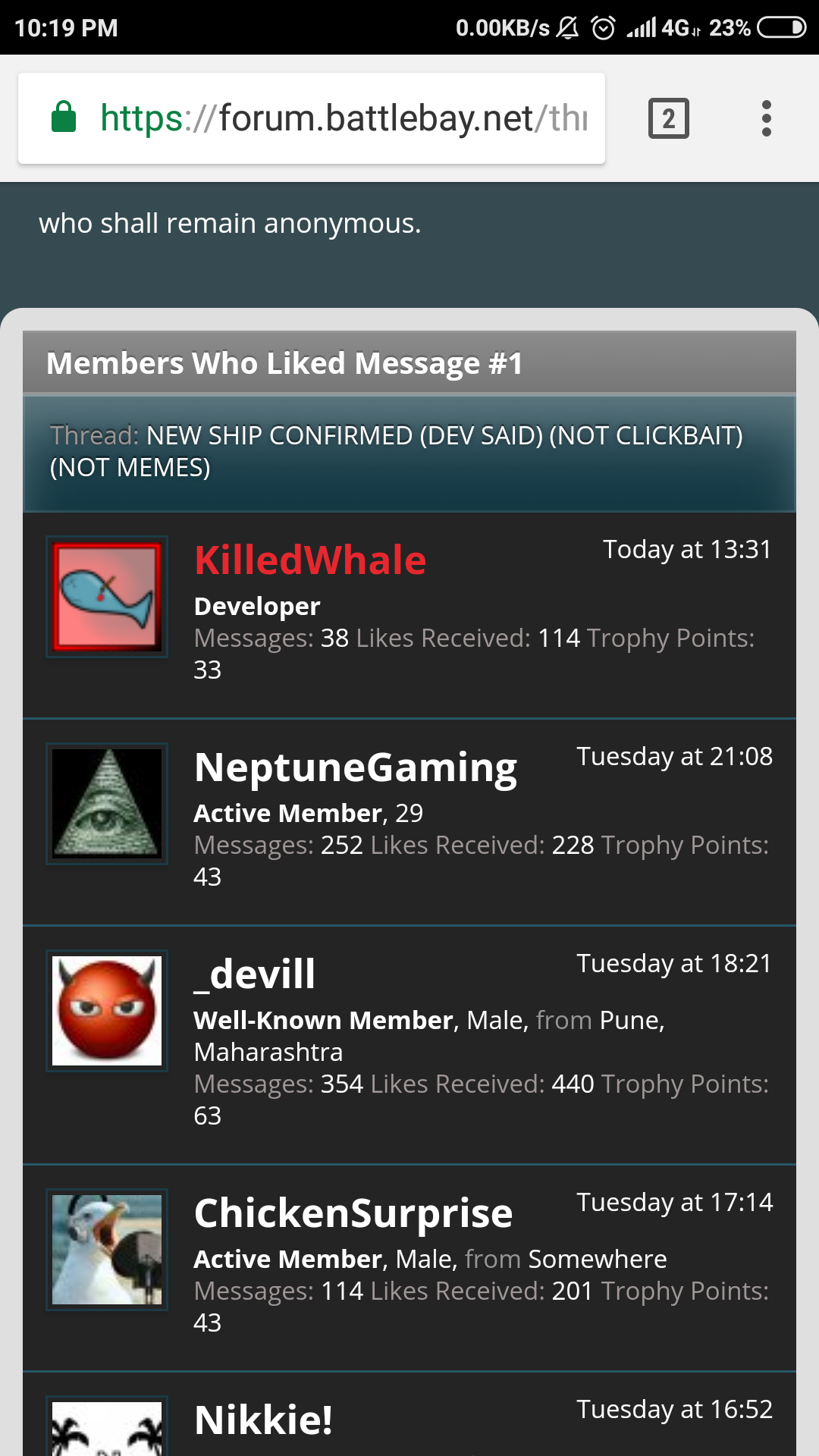Image resolution: width=819 pixels, height=1456 pixels.
Task: Go to ChickenSurprise's profile name
Action: [x=353, y=1213]
